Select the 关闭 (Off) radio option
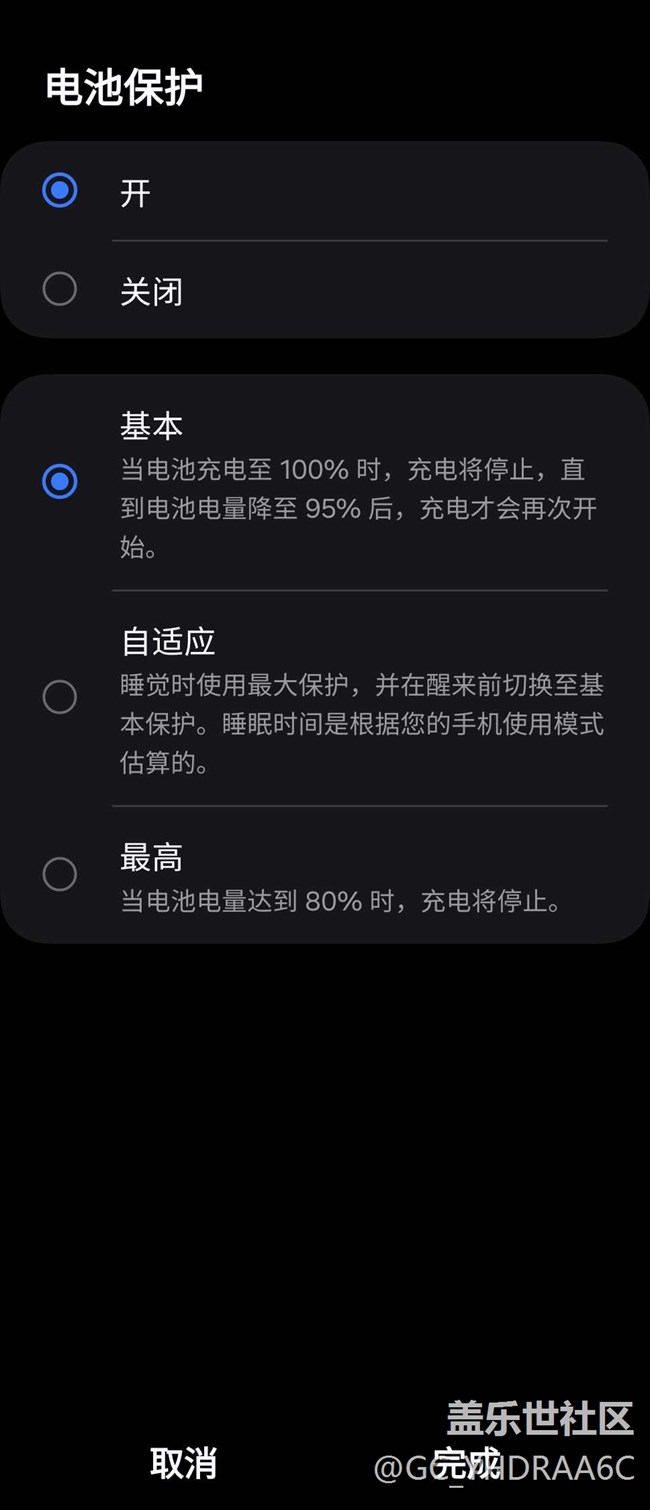Image resolution: width=650 pixels, height=1510 pixels. [60, 290]
